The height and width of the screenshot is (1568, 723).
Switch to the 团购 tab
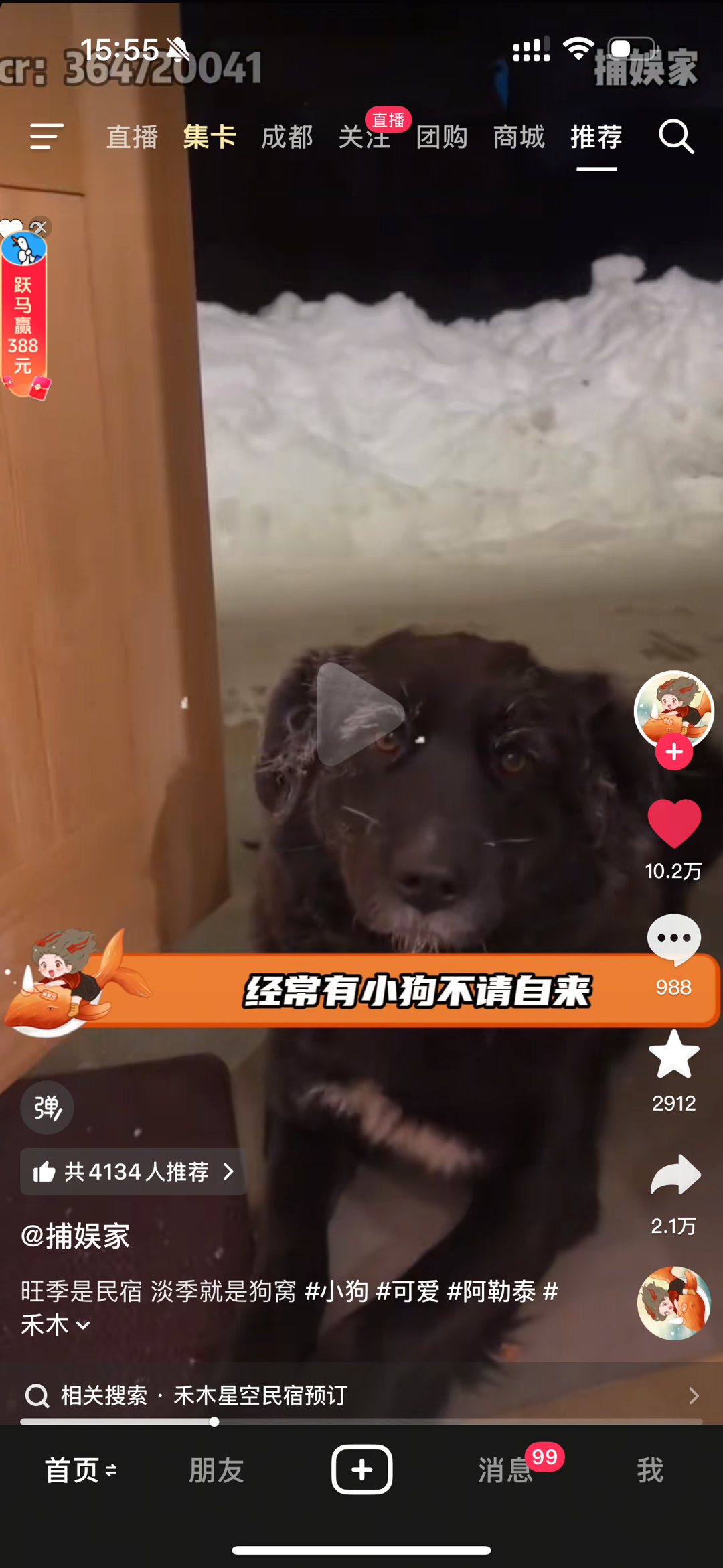(441, 137)
